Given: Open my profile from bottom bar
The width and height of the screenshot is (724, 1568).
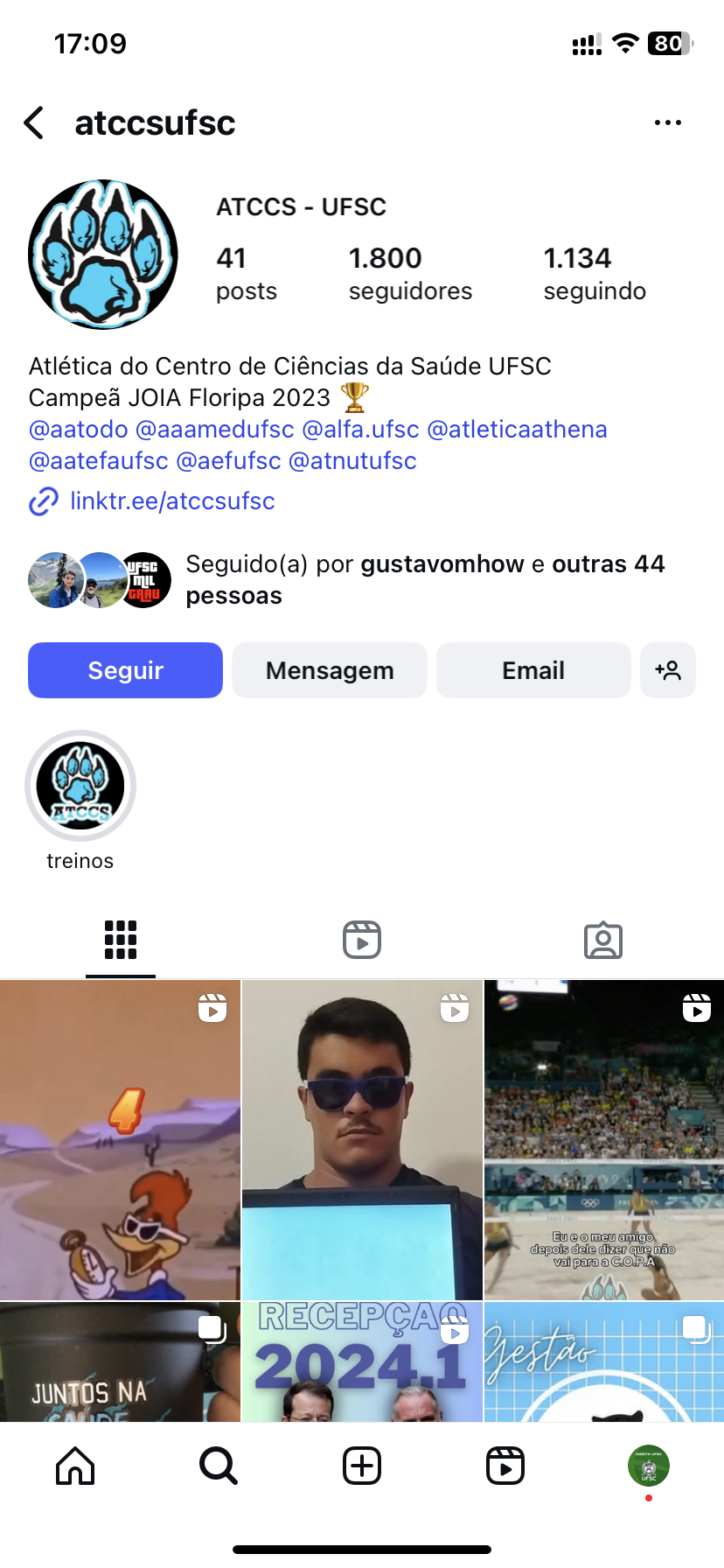Looking at the screenshot, I should pos(648,1466).
